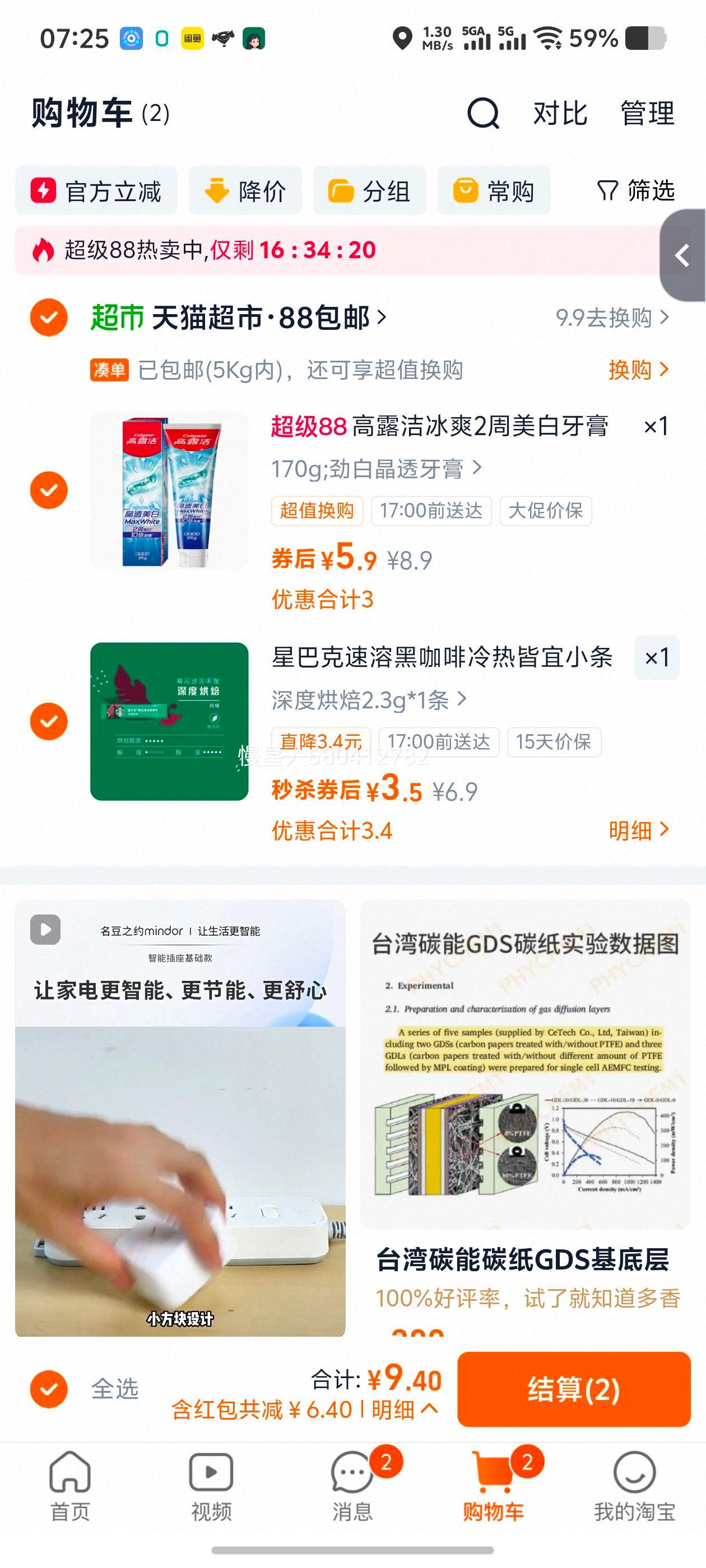Open the search icon in cart header
The image size is (706, 1568).
point(483,114)
